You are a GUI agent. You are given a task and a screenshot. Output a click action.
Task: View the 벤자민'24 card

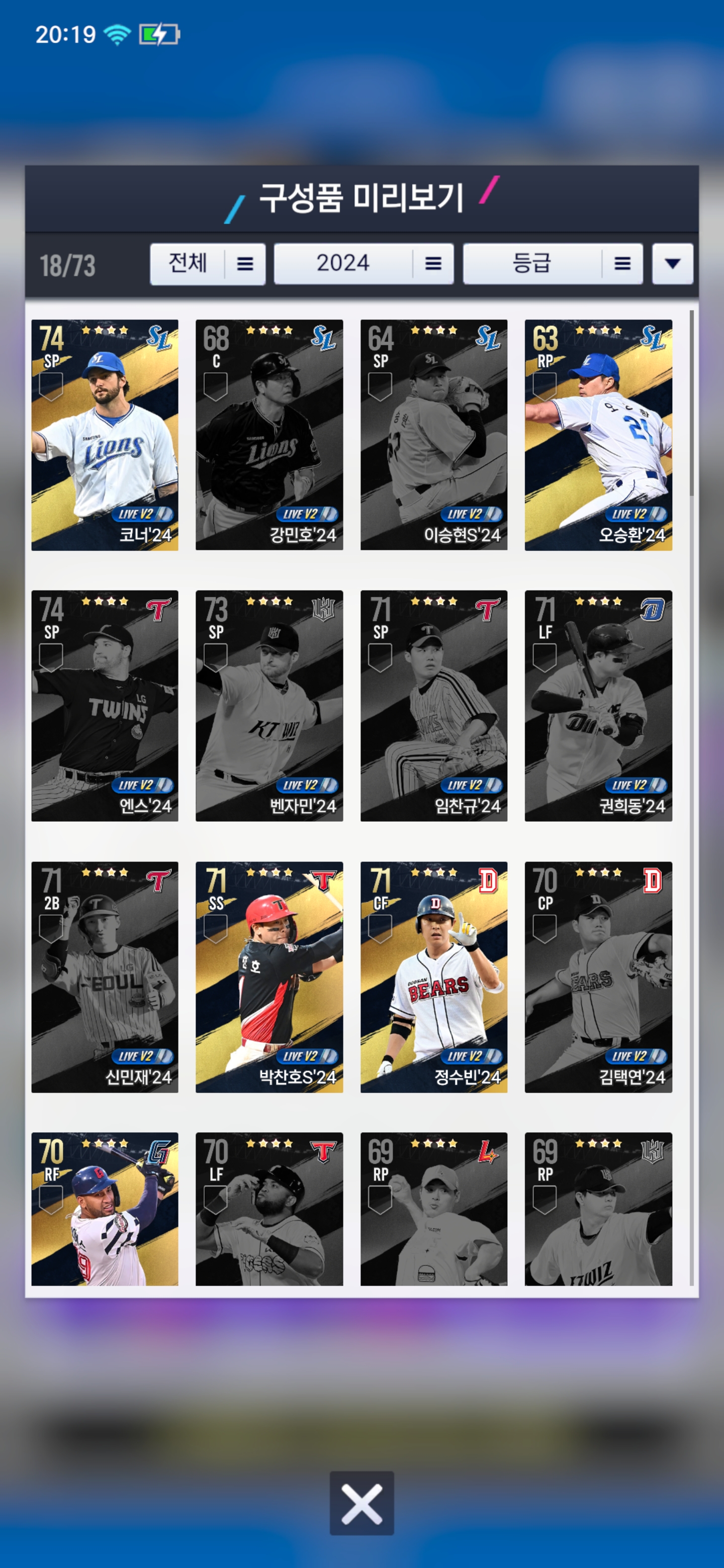269,706
